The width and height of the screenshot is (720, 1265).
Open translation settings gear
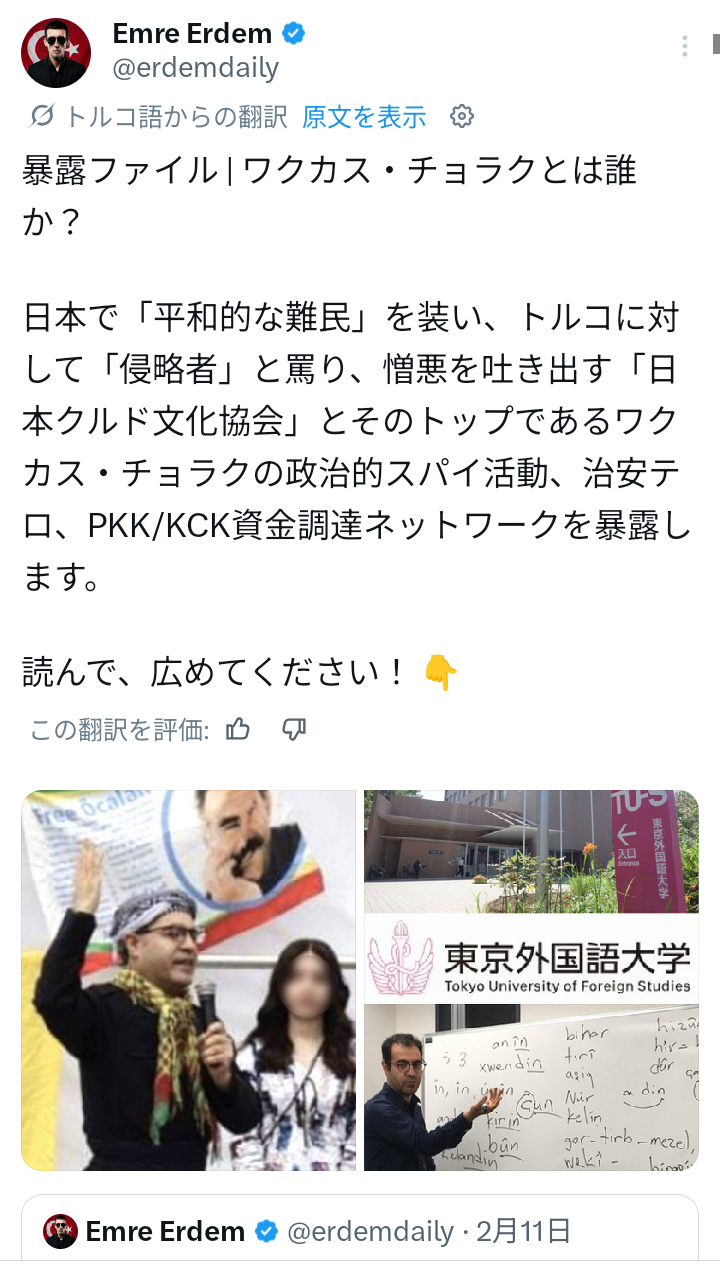461,117
